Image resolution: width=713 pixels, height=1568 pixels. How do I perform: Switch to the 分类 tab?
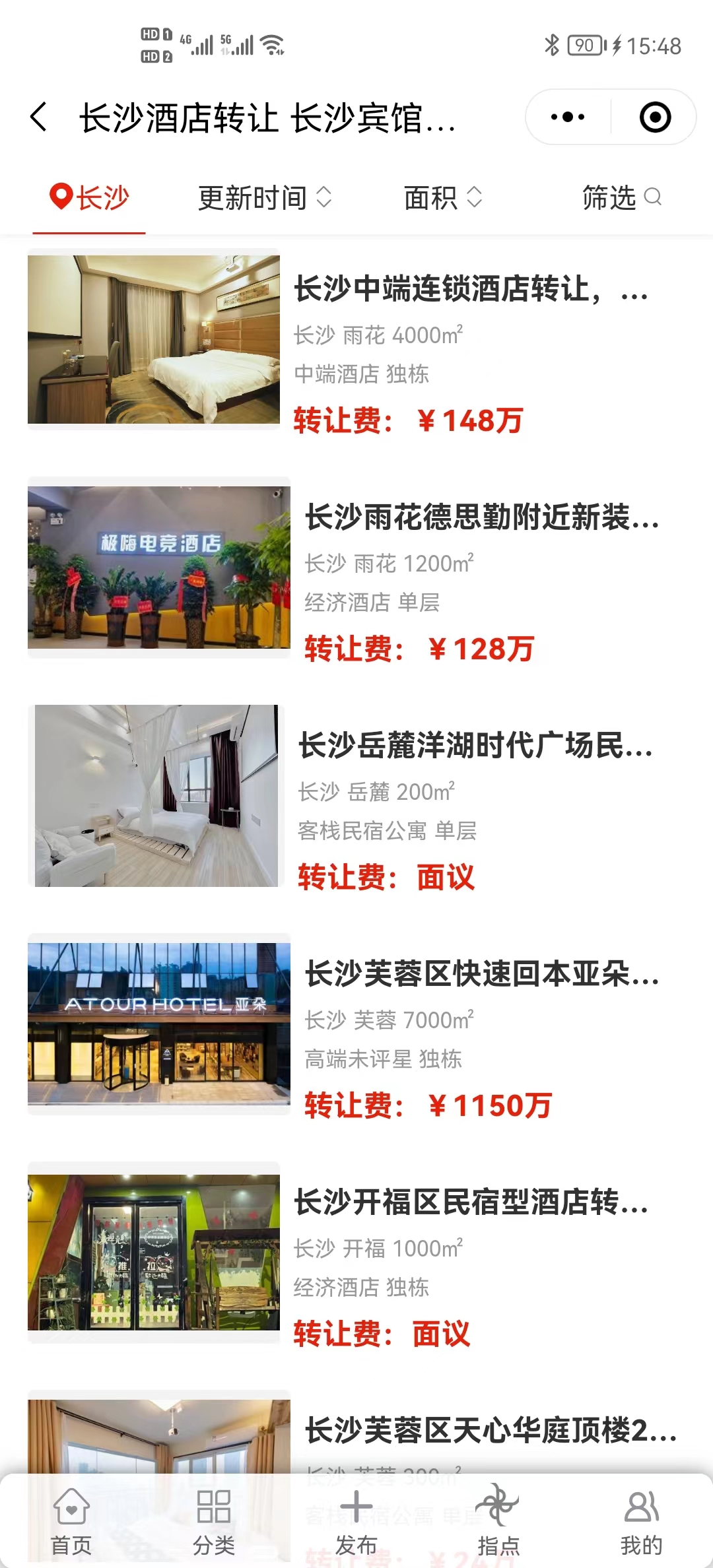coord(214,1518)
